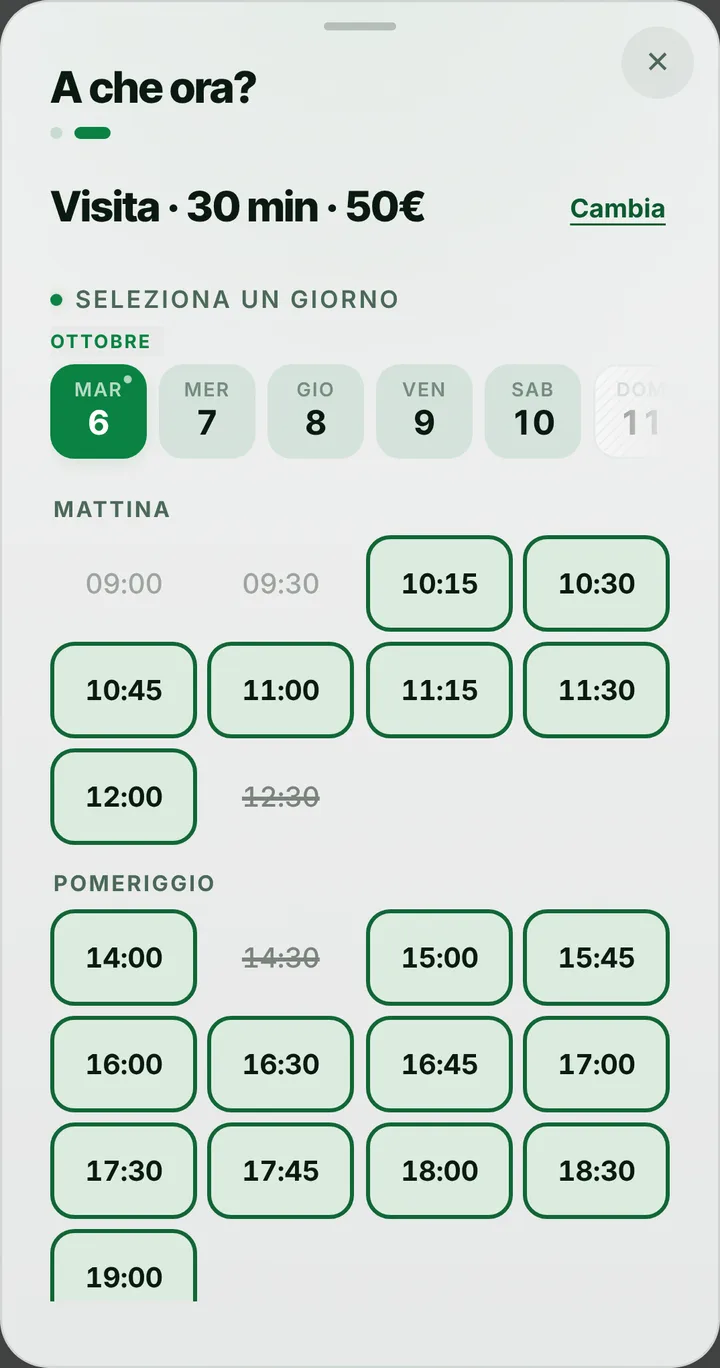Viewport: 720px width, 1368px height.
Task: Choose the 14:00 afternoon slot
Action: point(124,957)
